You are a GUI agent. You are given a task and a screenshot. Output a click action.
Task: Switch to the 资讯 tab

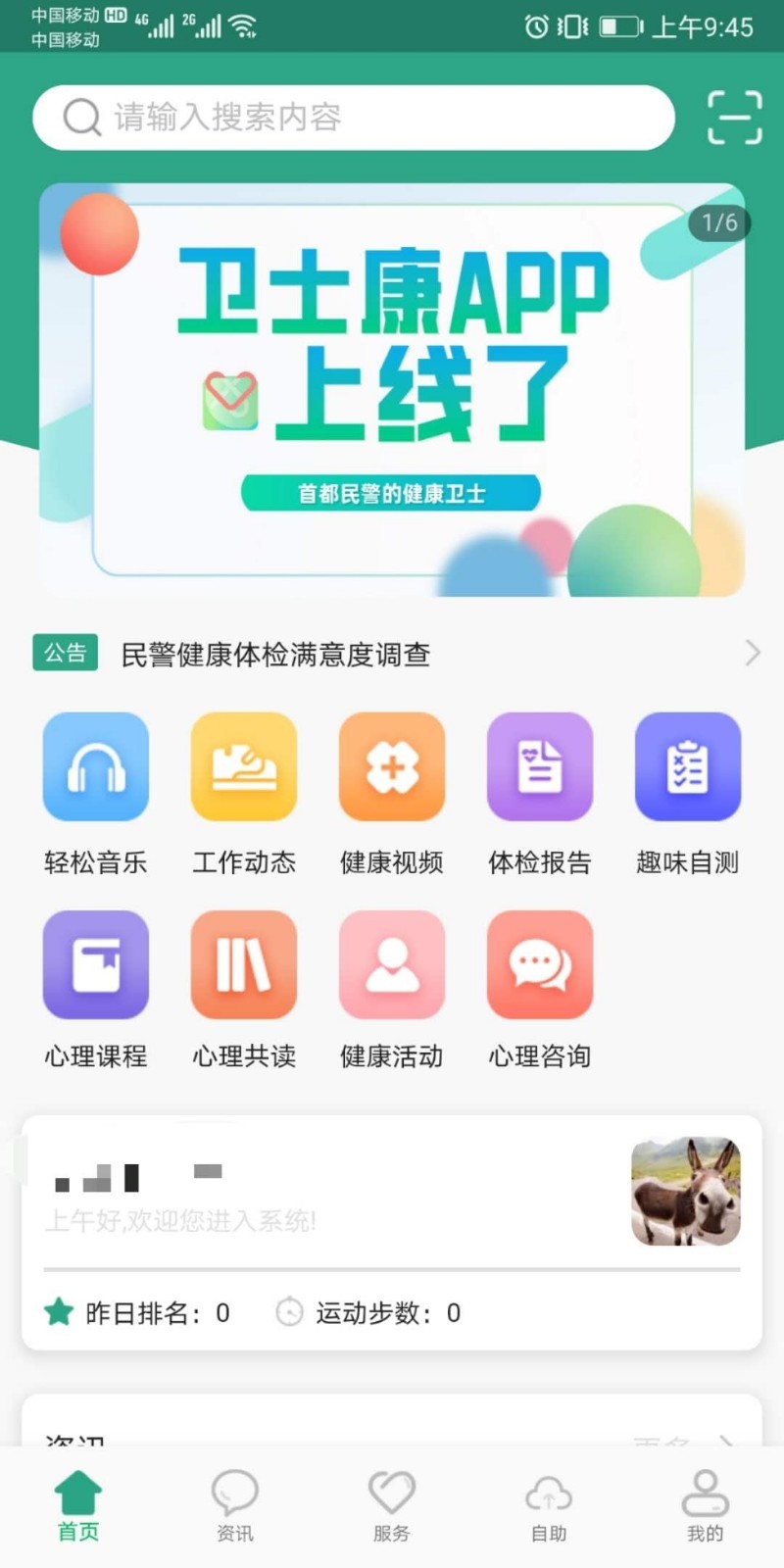point(235,1506)
